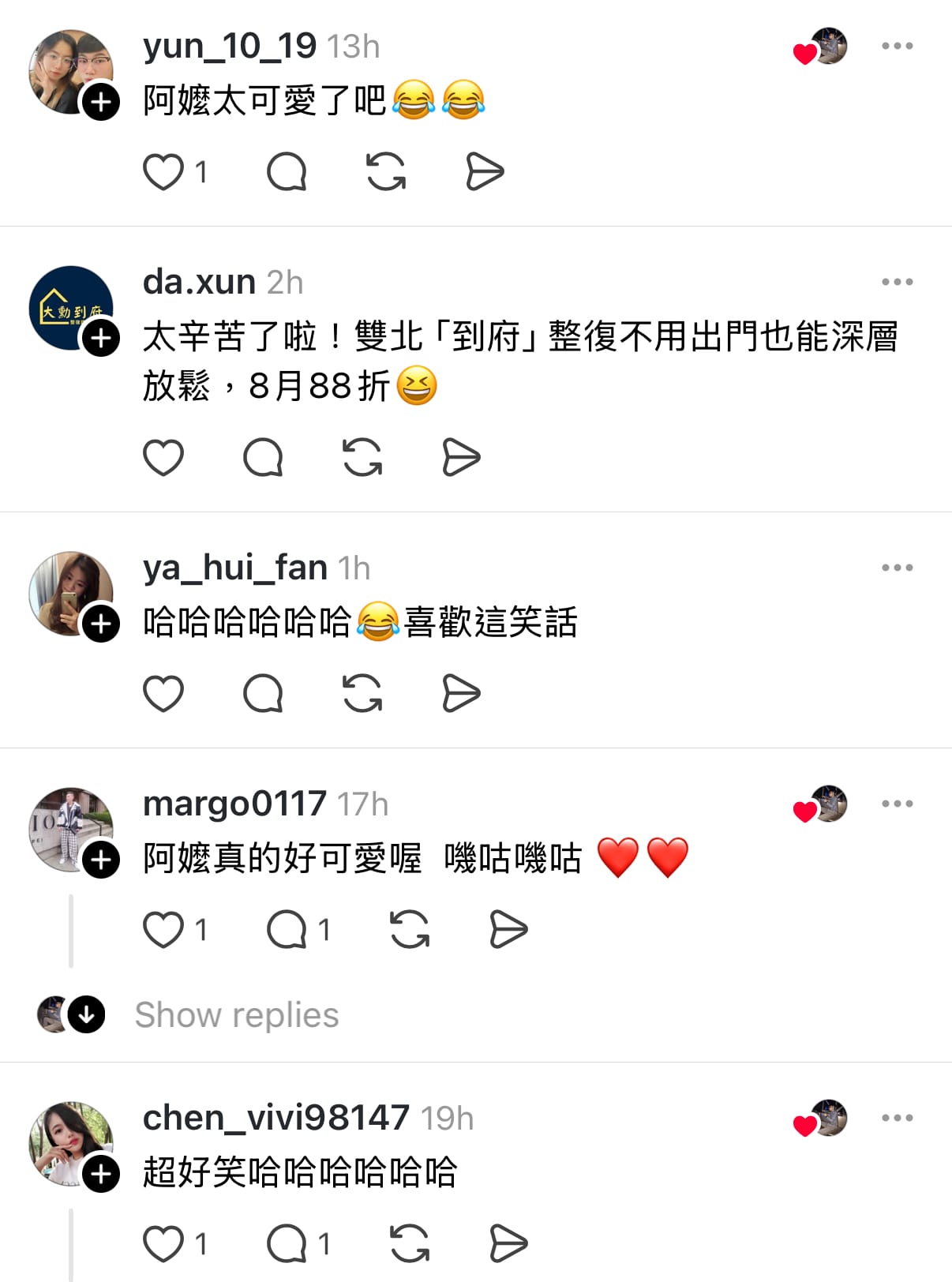The width and height of the screenshot is (952, 1282).
Task: Follow ya_hui_fan with the plus badge
Action: (x=102, y=624)
